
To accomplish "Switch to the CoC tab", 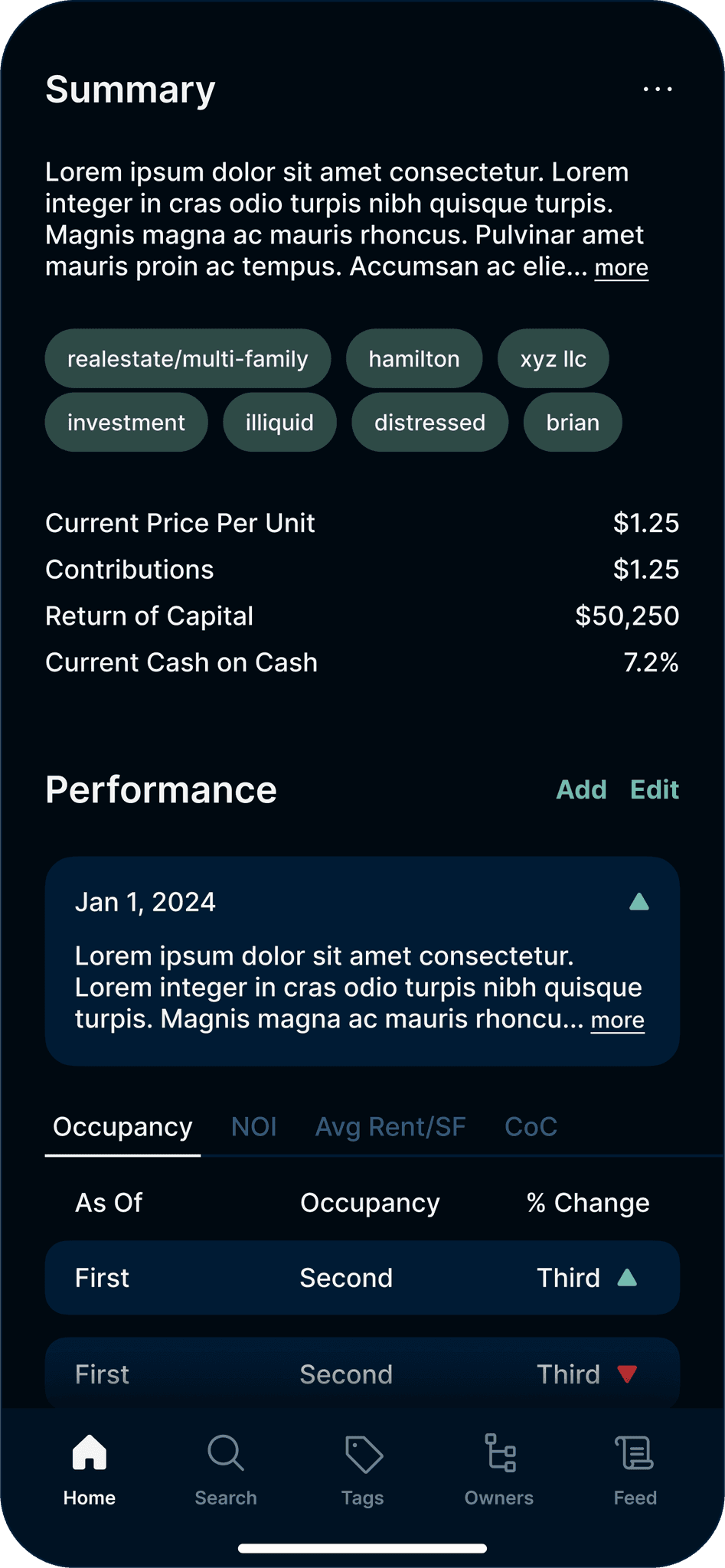I will (531, 1127).
